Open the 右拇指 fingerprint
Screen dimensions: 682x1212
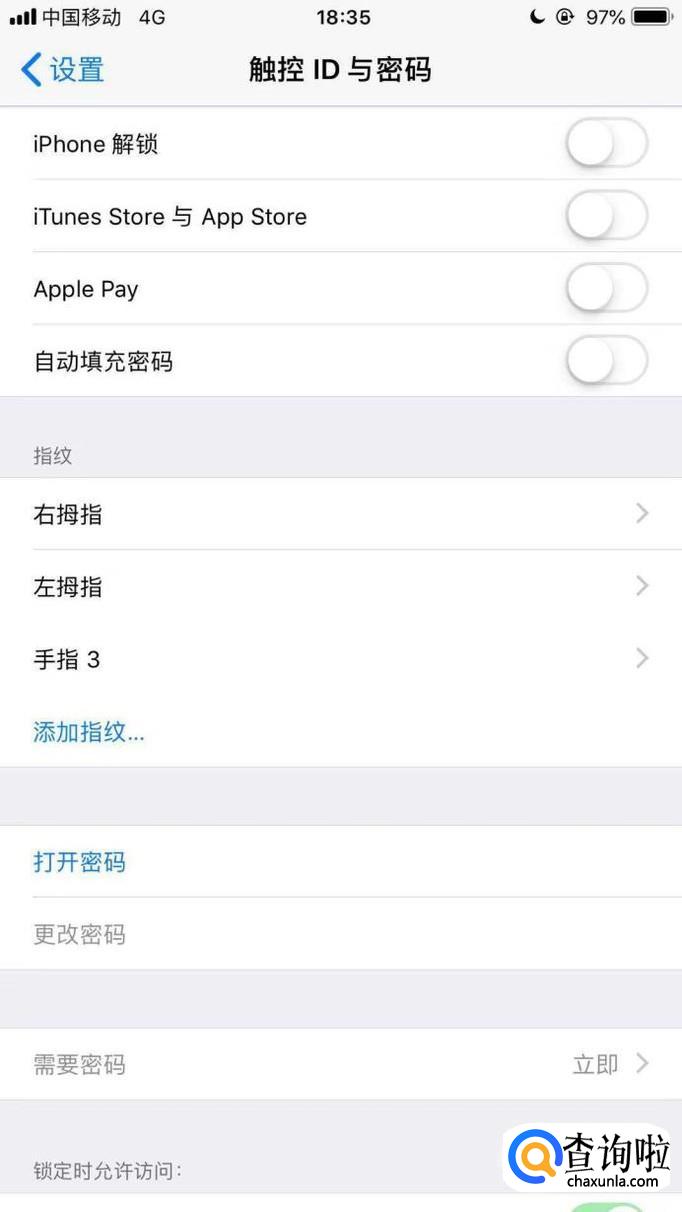coord(340,514)
